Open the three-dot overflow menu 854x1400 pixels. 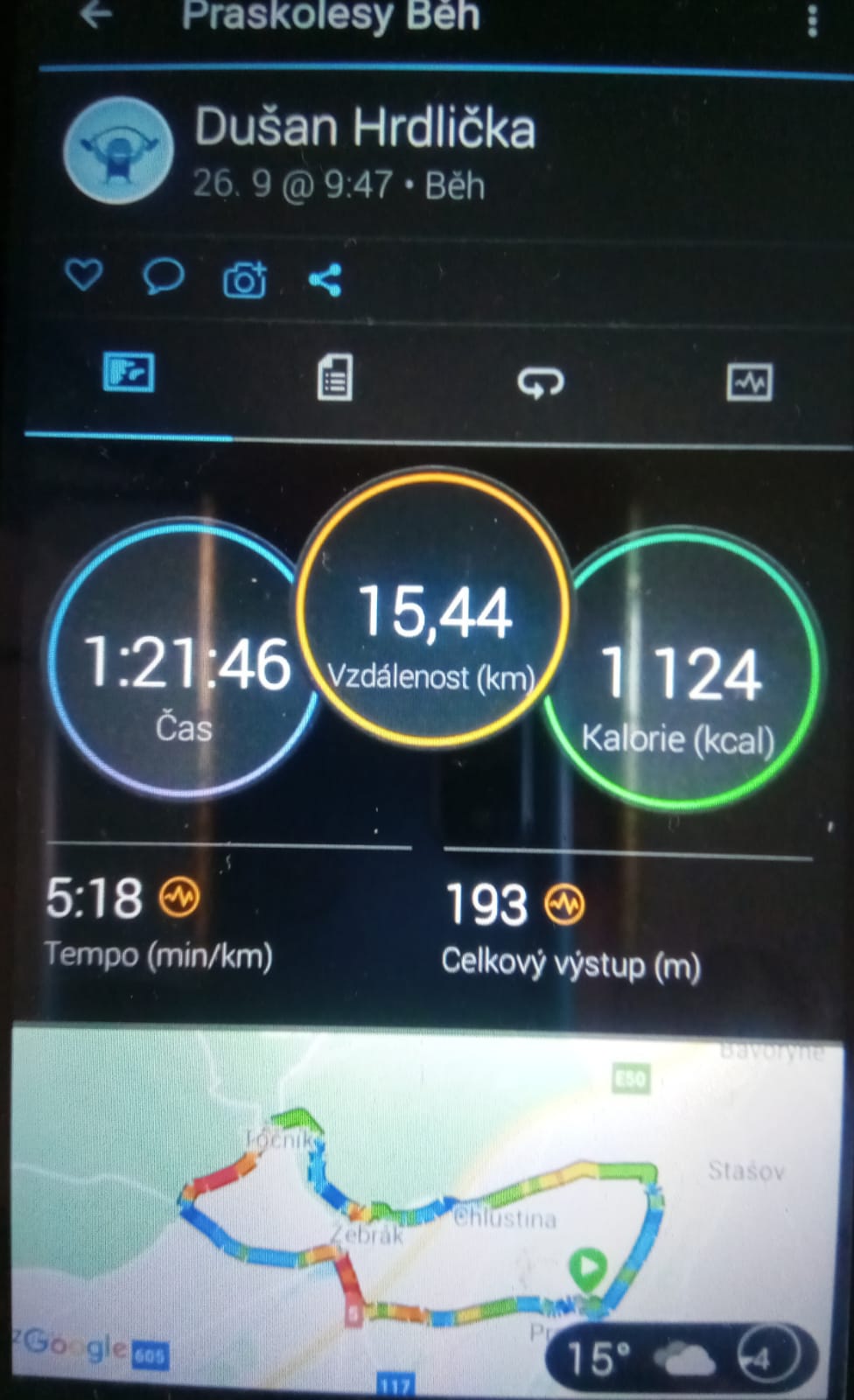click(x=812, y=18)
